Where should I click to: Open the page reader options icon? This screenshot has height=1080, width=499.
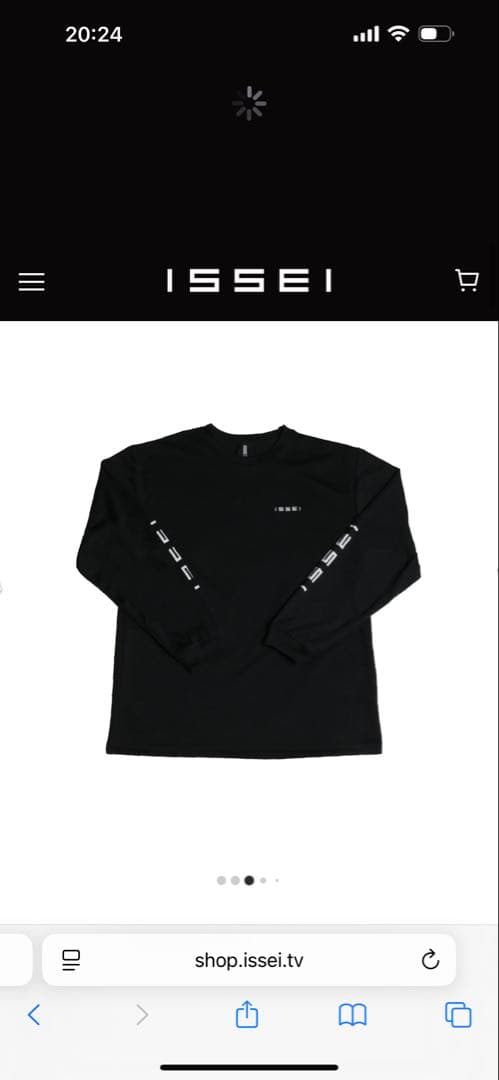pyautogui.click(x=71, y=959)
